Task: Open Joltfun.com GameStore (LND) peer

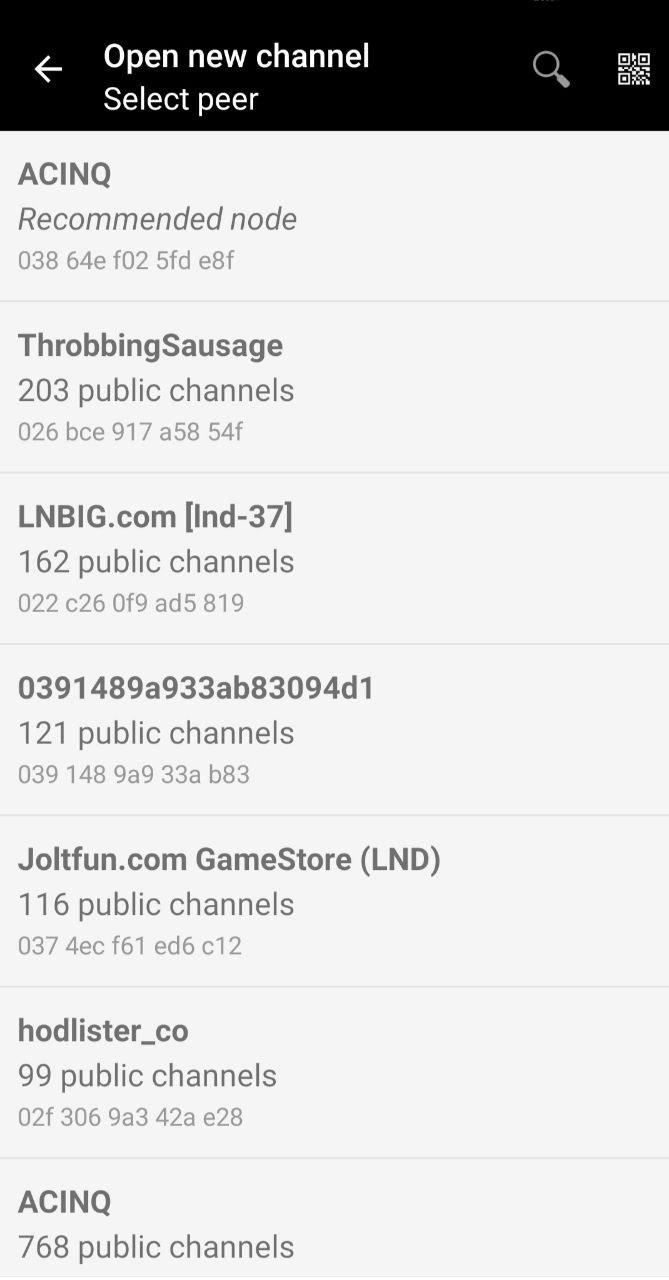Action: coord(334,901)
